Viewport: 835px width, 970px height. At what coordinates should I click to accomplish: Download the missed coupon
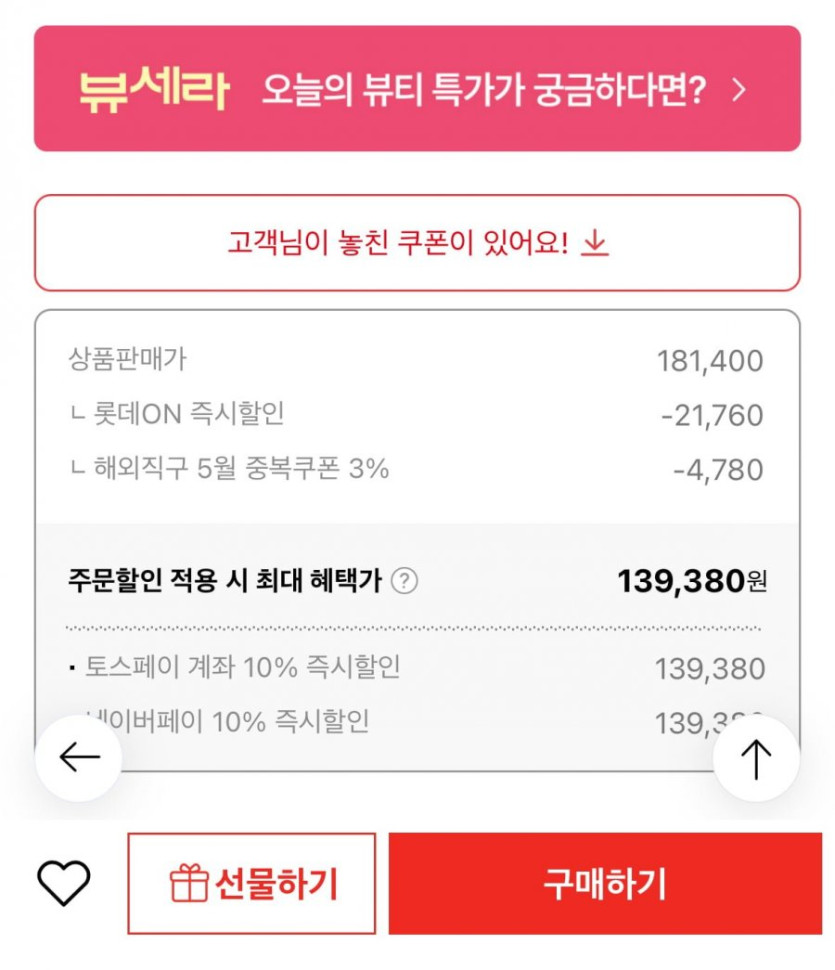[x=417, y=243]
